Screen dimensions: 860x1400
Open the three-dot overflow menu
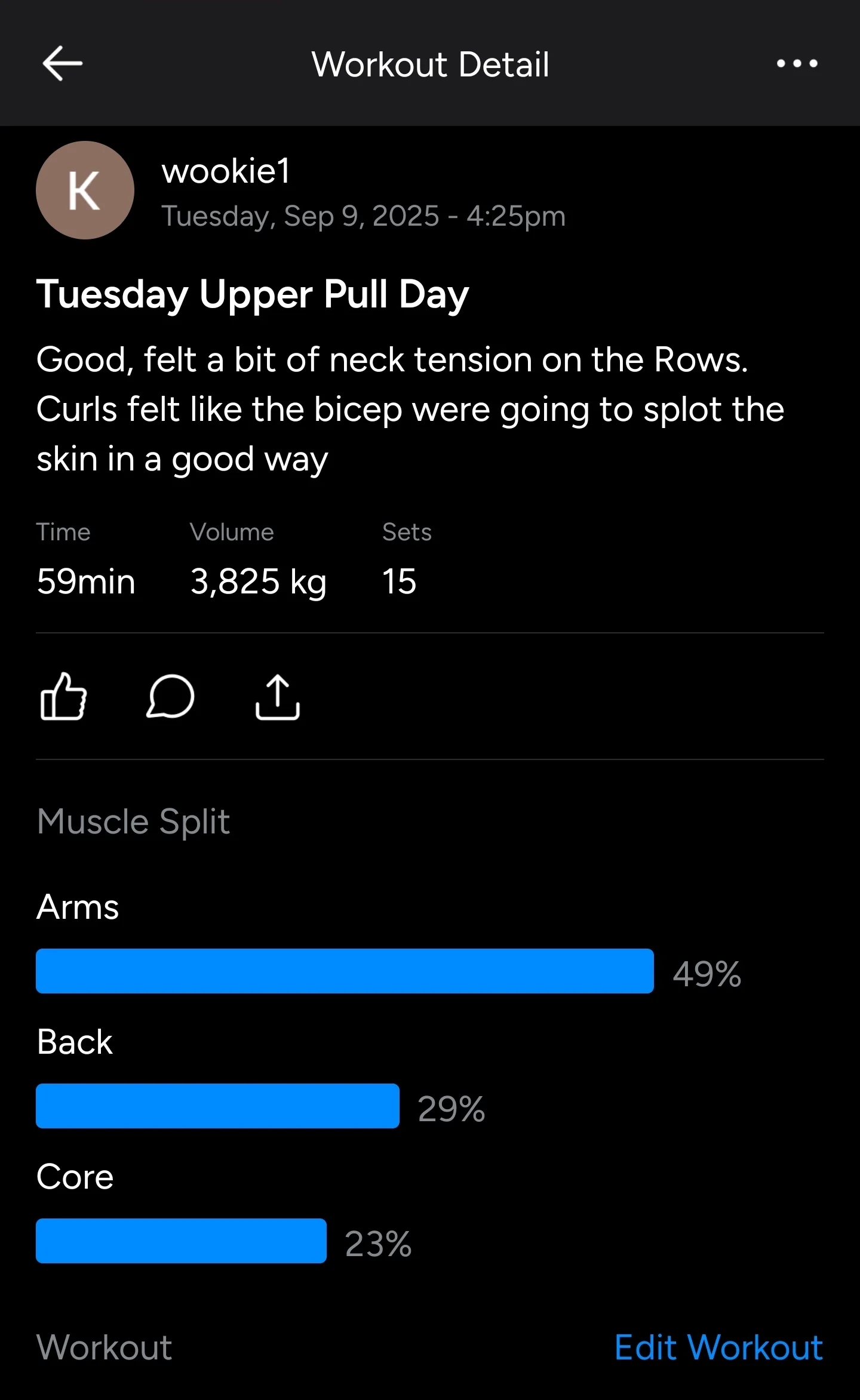click(x=797, y=63)
